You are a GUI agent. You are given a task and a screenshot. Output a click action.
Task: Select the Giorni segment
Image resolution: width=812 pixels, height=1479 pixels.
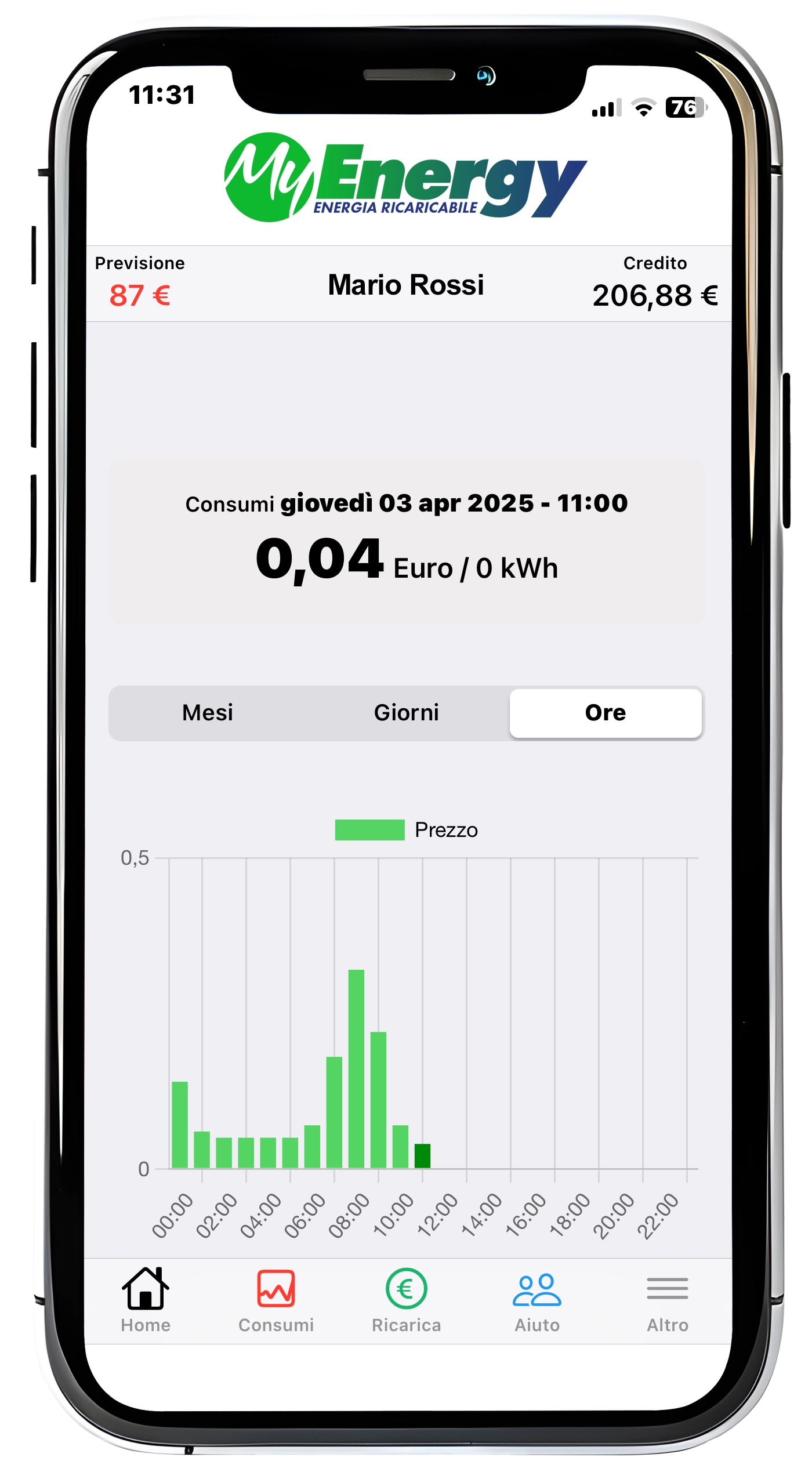point(406,713)
